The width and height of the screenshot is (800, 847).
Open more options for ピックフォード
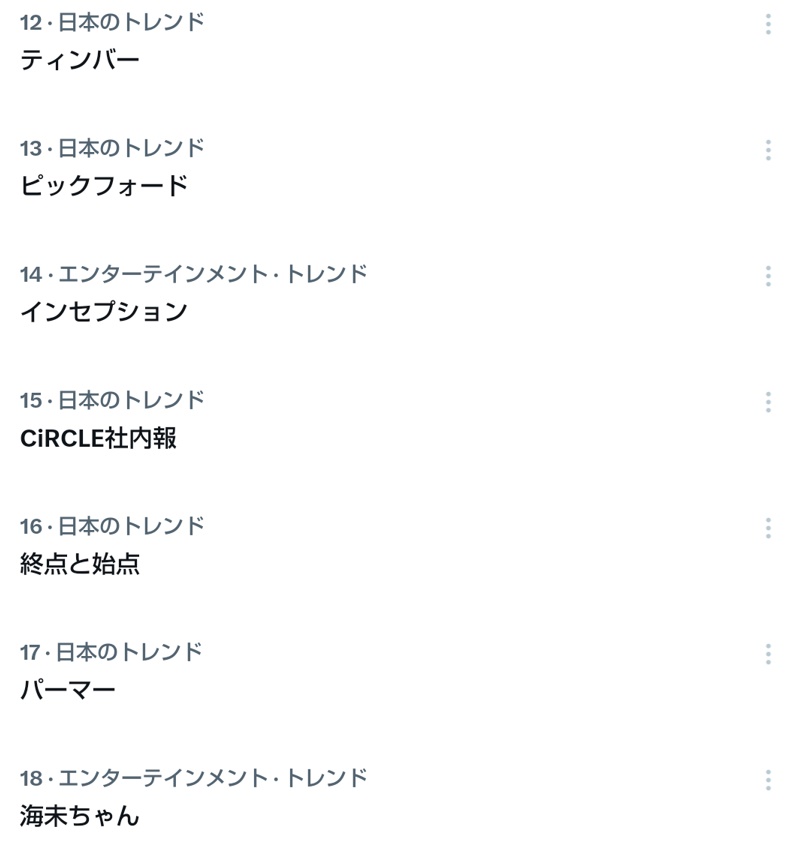pos(768,151)
